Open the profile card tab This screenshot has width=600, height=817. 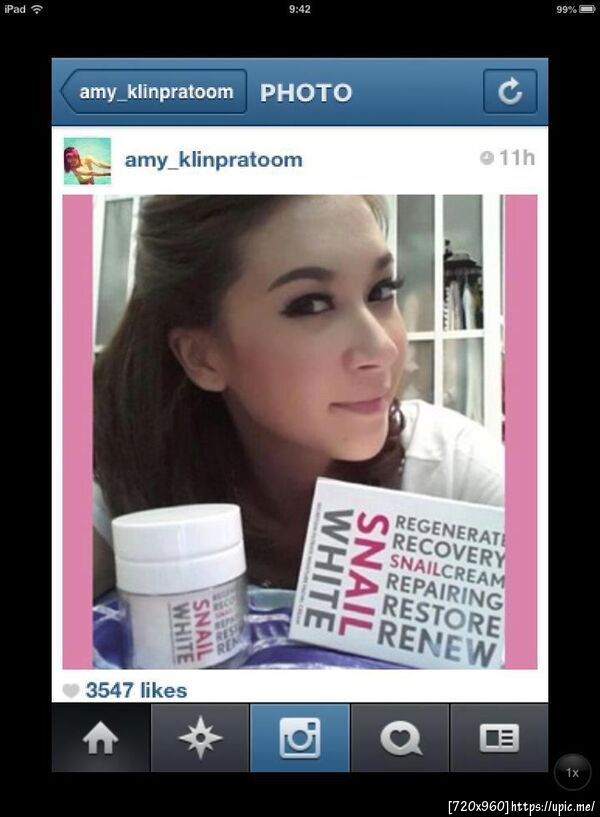point(499,738)
